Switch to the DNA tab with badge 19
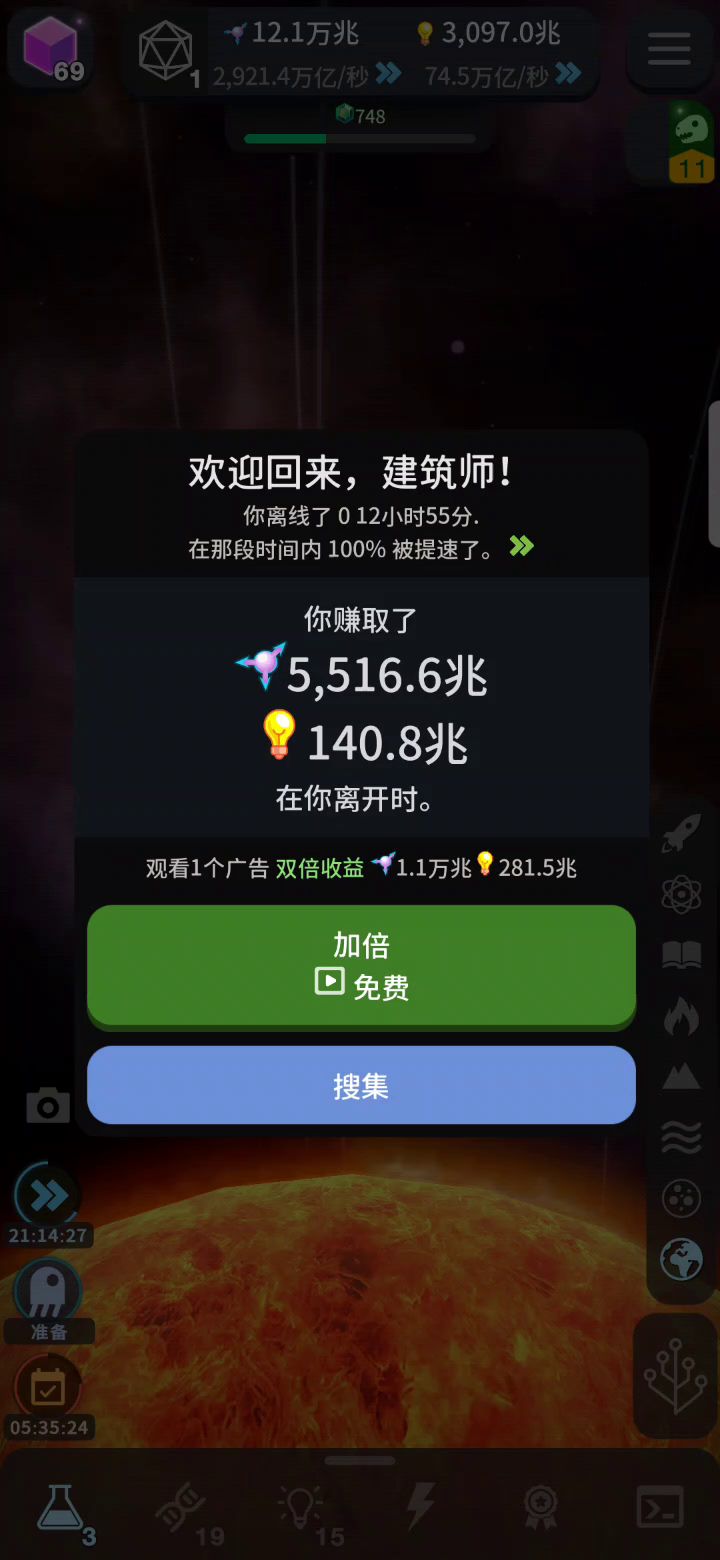The width and height of the screenshot is (720, 1560). [182, 1508]
